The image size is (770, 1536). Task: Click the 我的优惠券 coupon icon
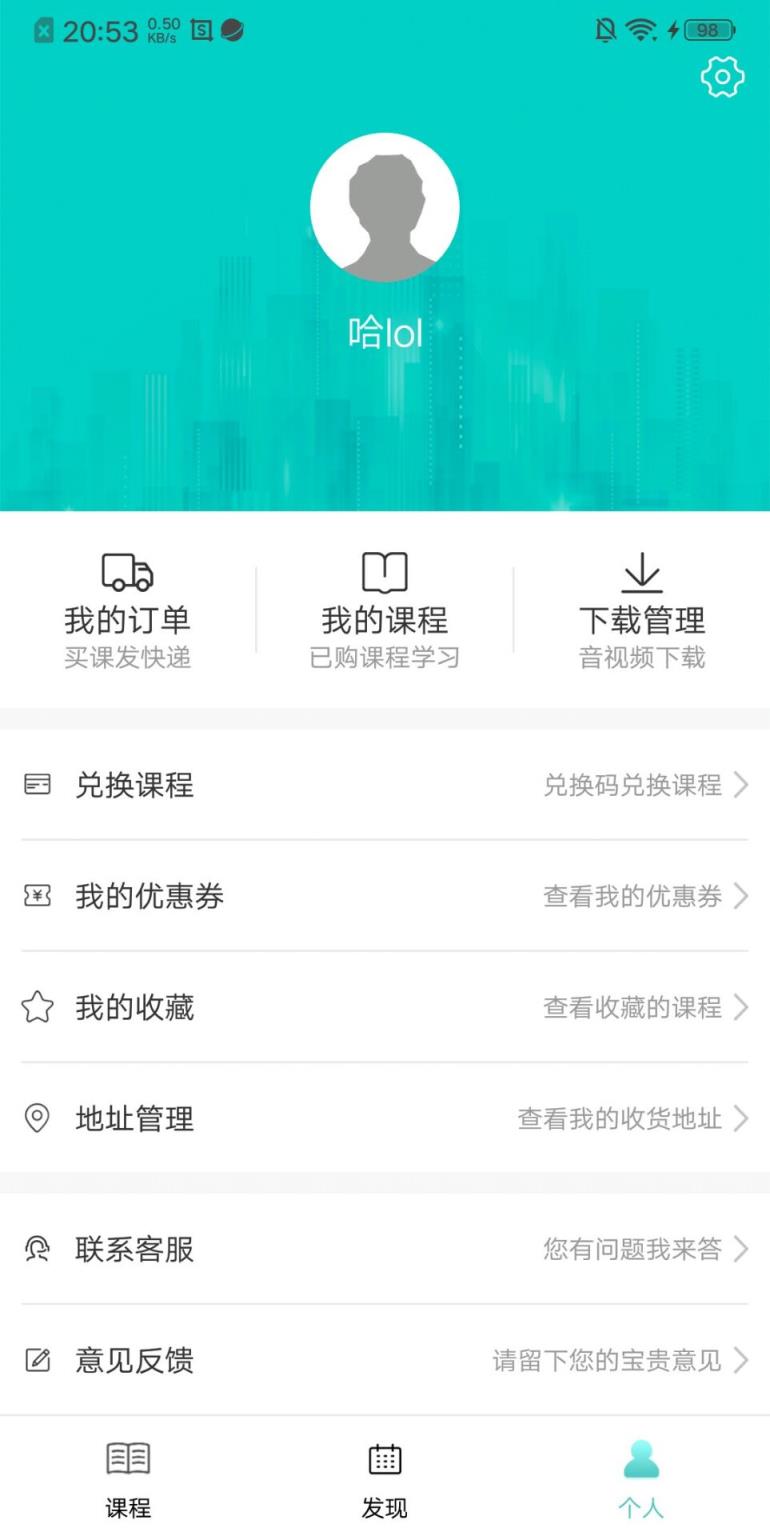pos(38,897)
